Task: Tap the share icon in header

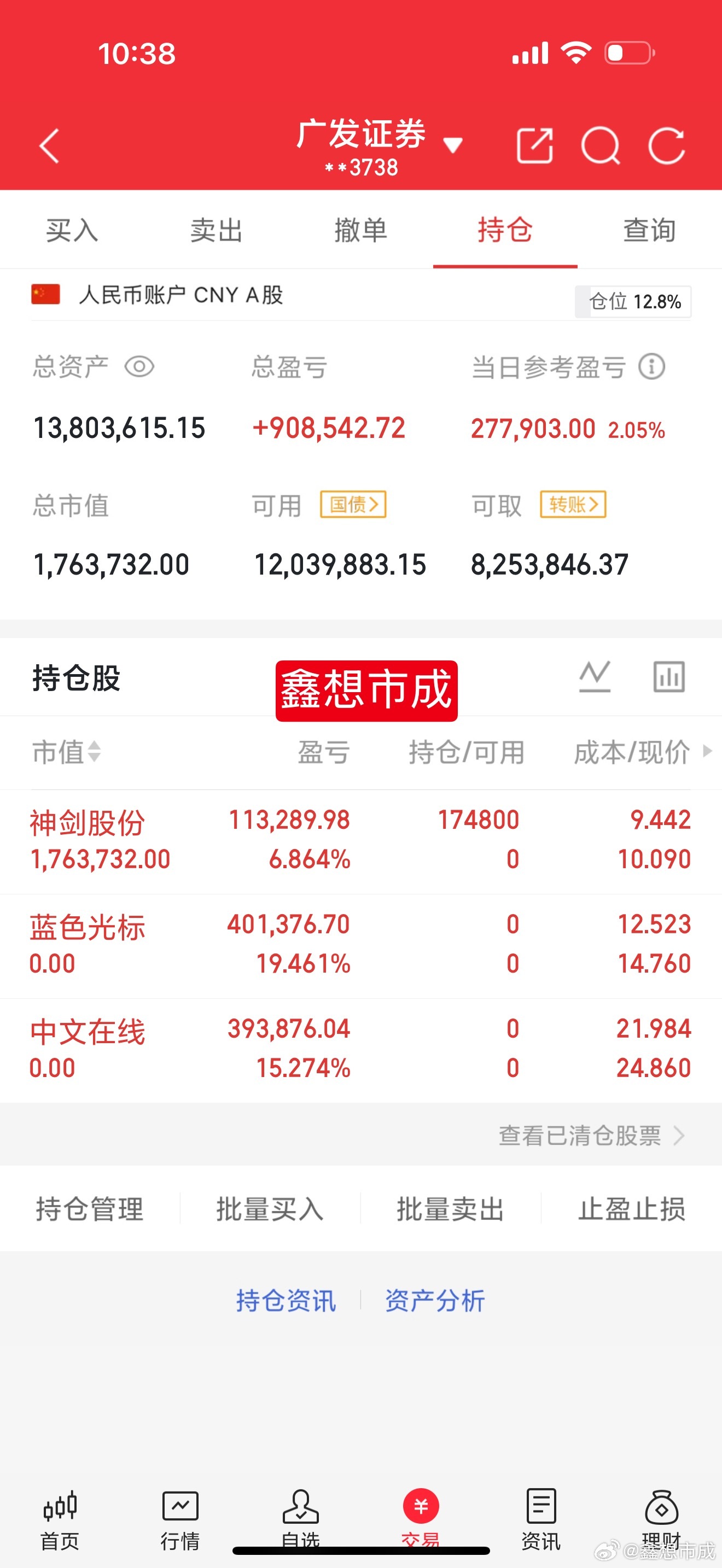Action: pyautogui.click(x=534, y=146)
